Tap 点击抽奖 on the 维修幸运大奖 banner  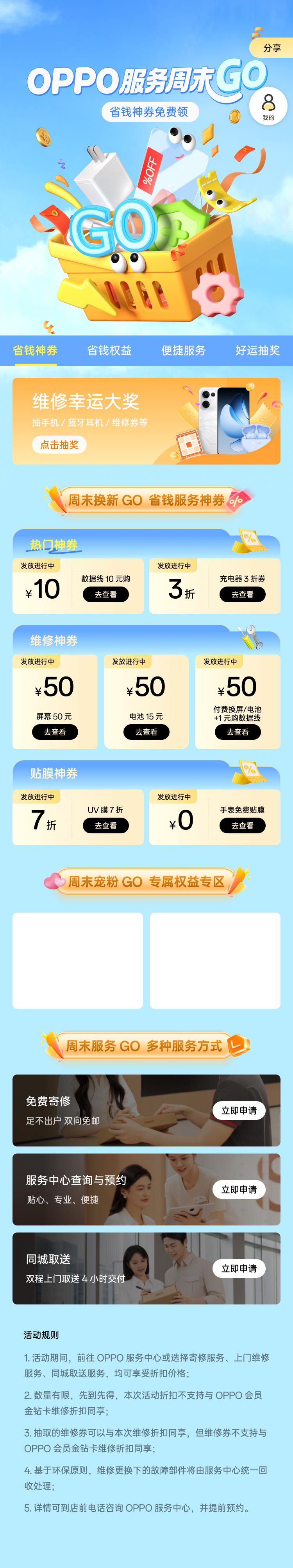coord(59,445)
